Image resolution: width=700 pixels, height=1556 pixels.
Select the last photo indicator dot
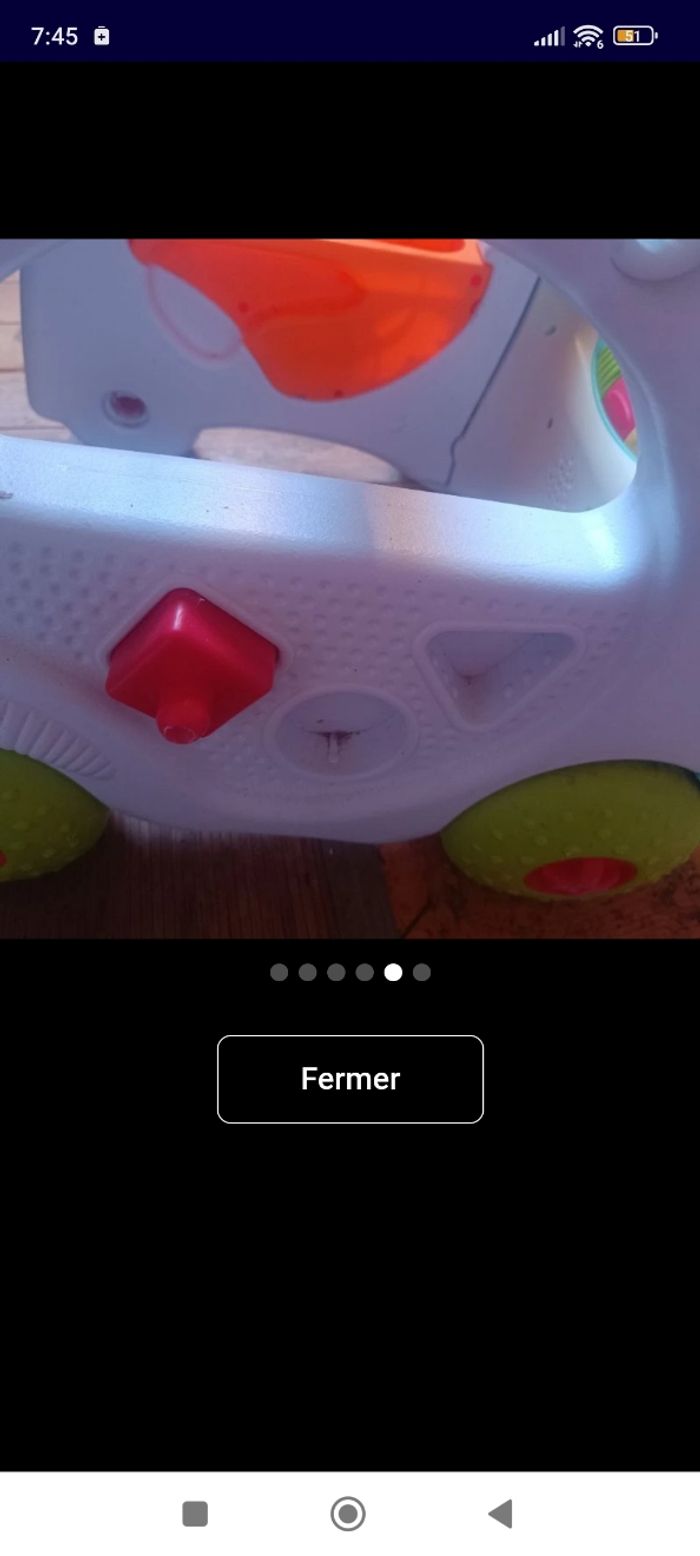point(422,972)
